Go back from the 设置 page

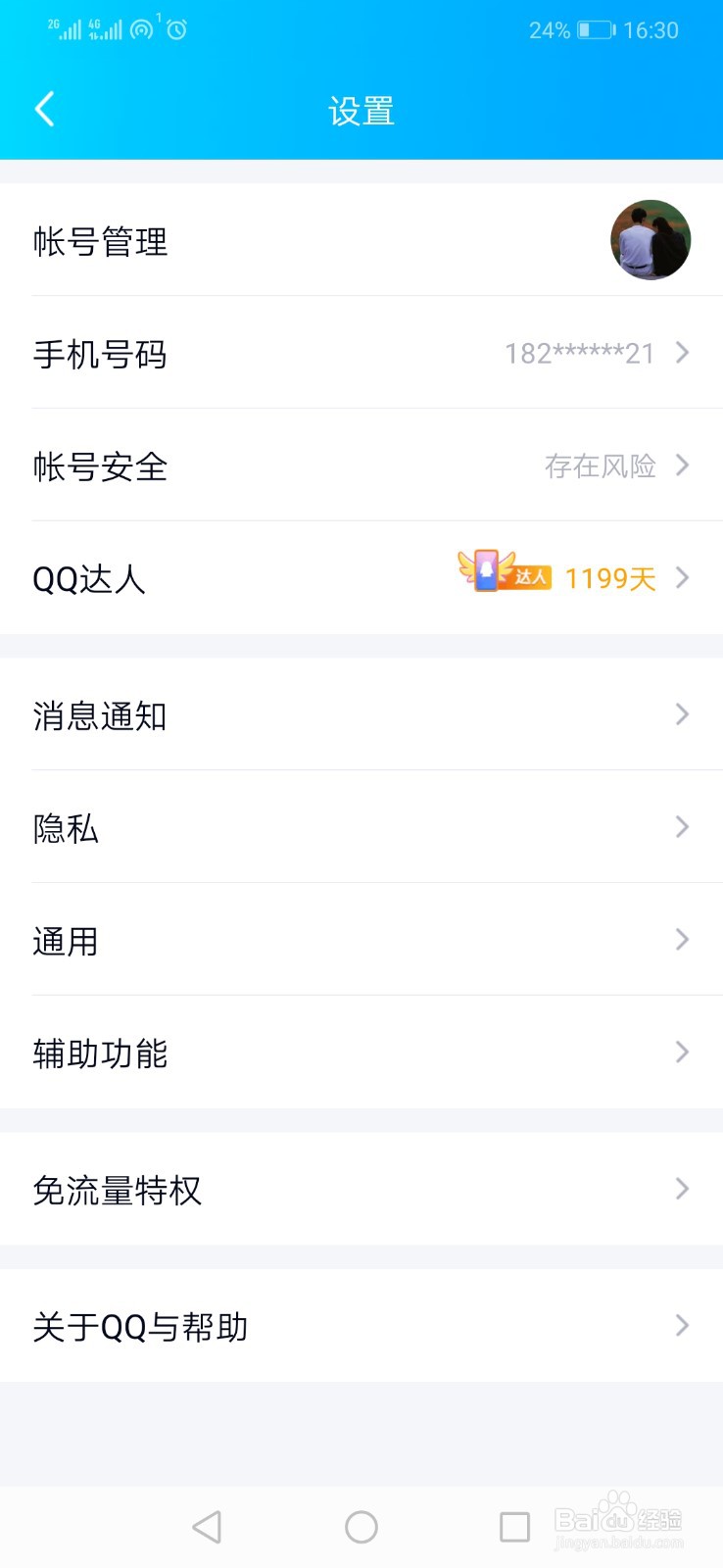point(45,109)
